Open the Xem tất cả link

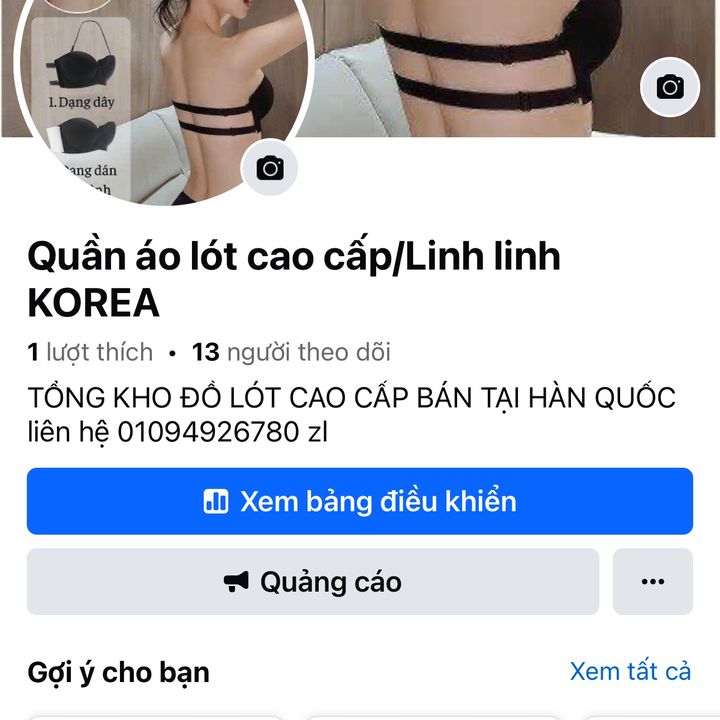click(x=630, y=671)
